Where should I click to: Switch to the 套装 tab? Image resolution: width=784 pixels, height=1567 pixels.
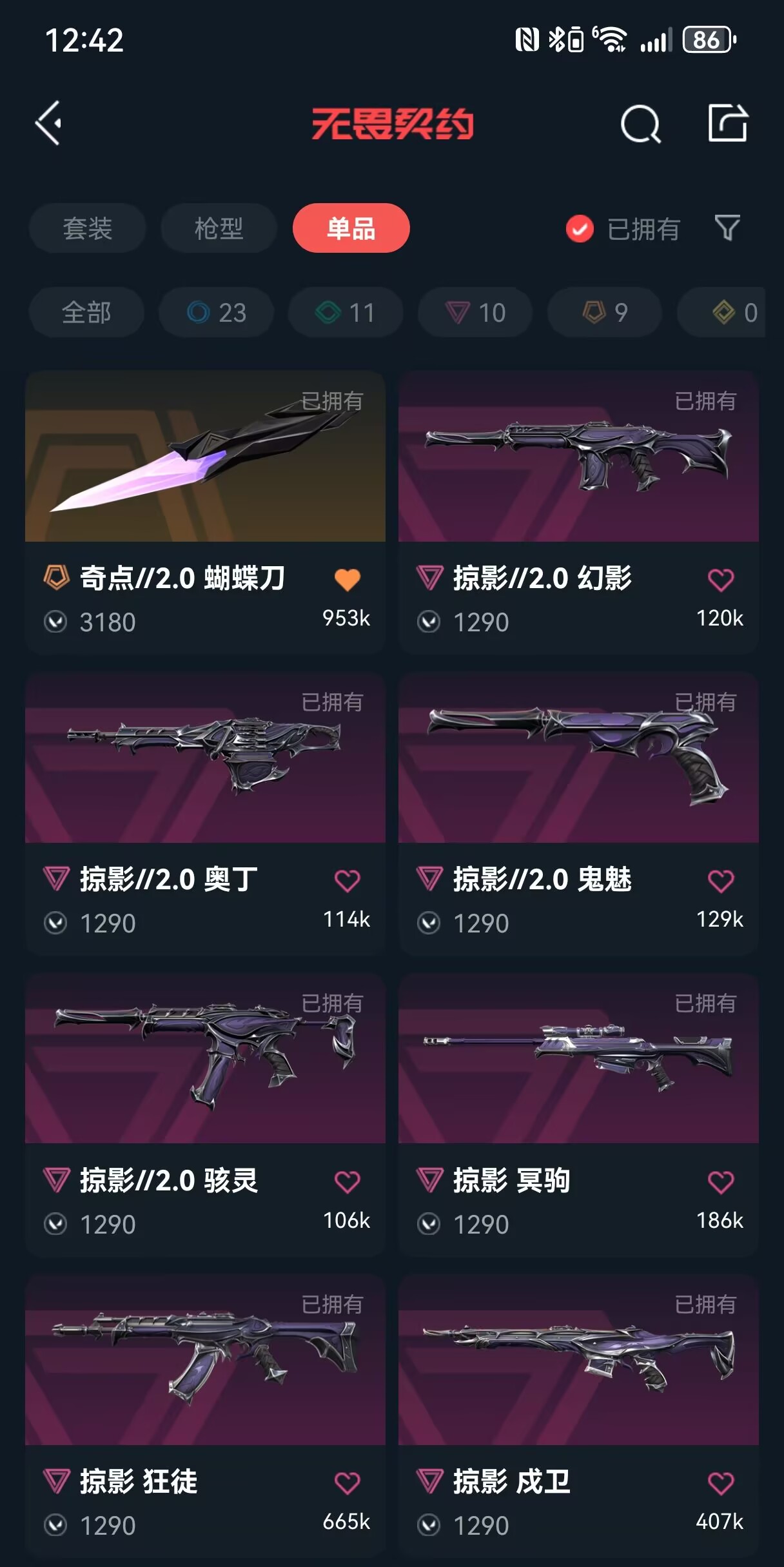click(x=88, y=228)
